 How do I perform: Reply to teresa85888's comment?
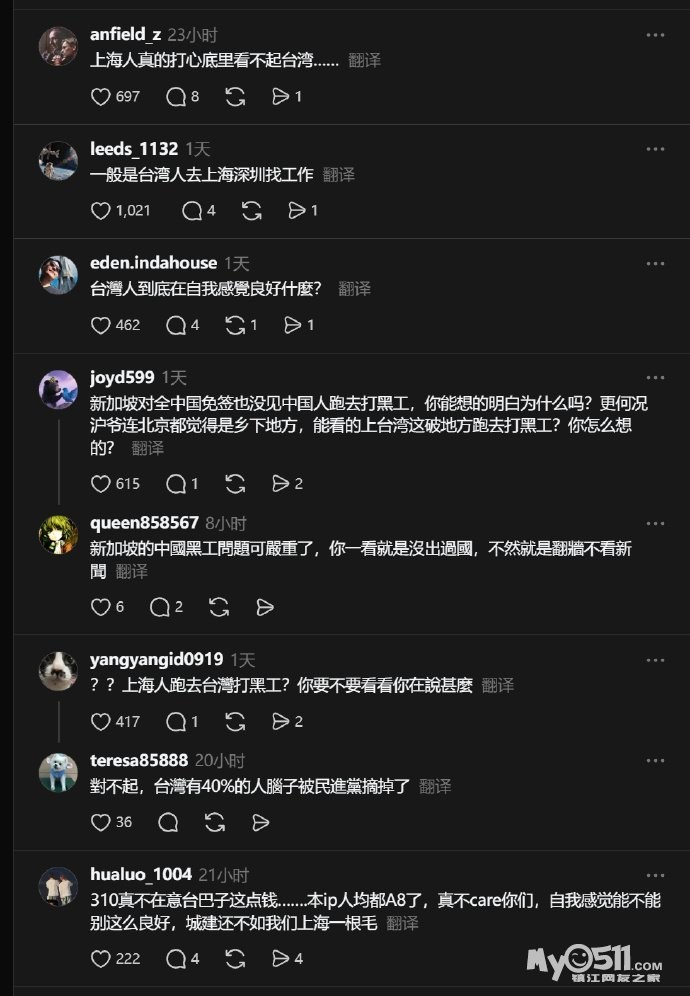tap(168, 823)
